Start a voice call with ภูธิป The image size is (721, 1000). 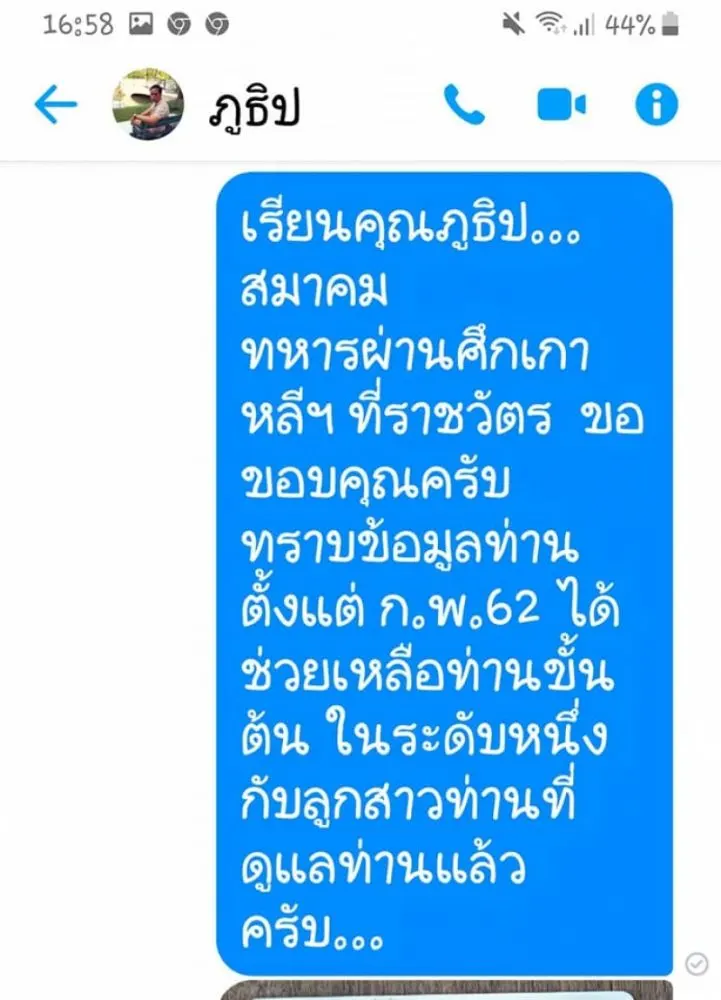(x=464, y=105)
